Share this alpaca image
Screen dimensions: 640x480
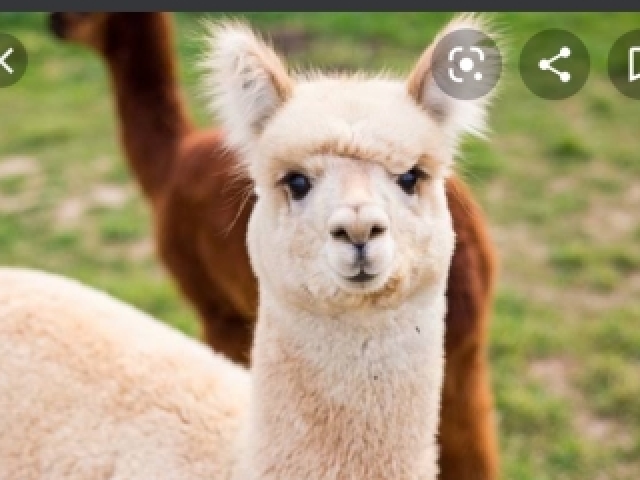(554, 65)
